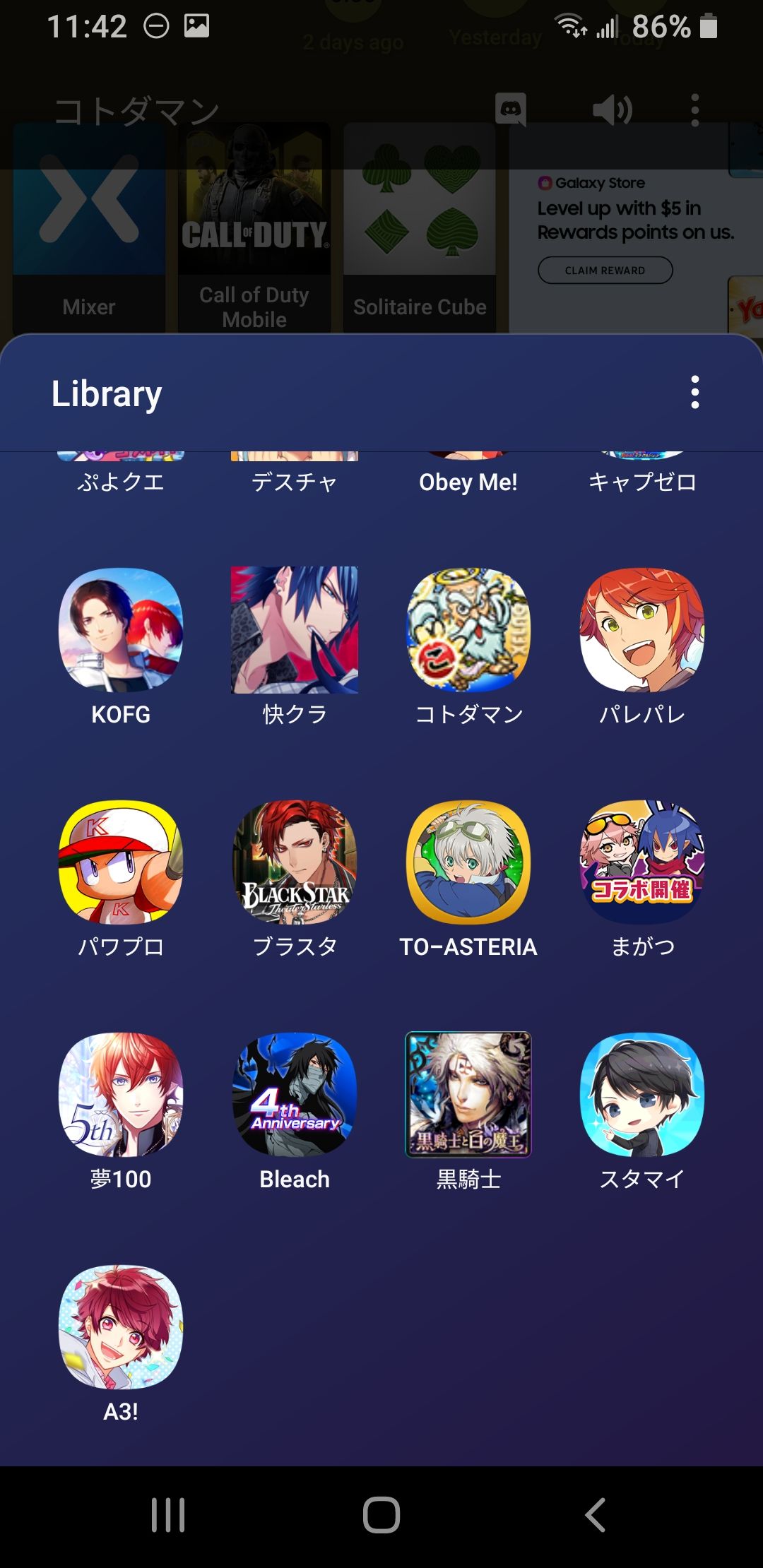Screen dimensions: 763x1568
Task: Open the TO-ASTERIA game
Action: (x=468, y=862)
